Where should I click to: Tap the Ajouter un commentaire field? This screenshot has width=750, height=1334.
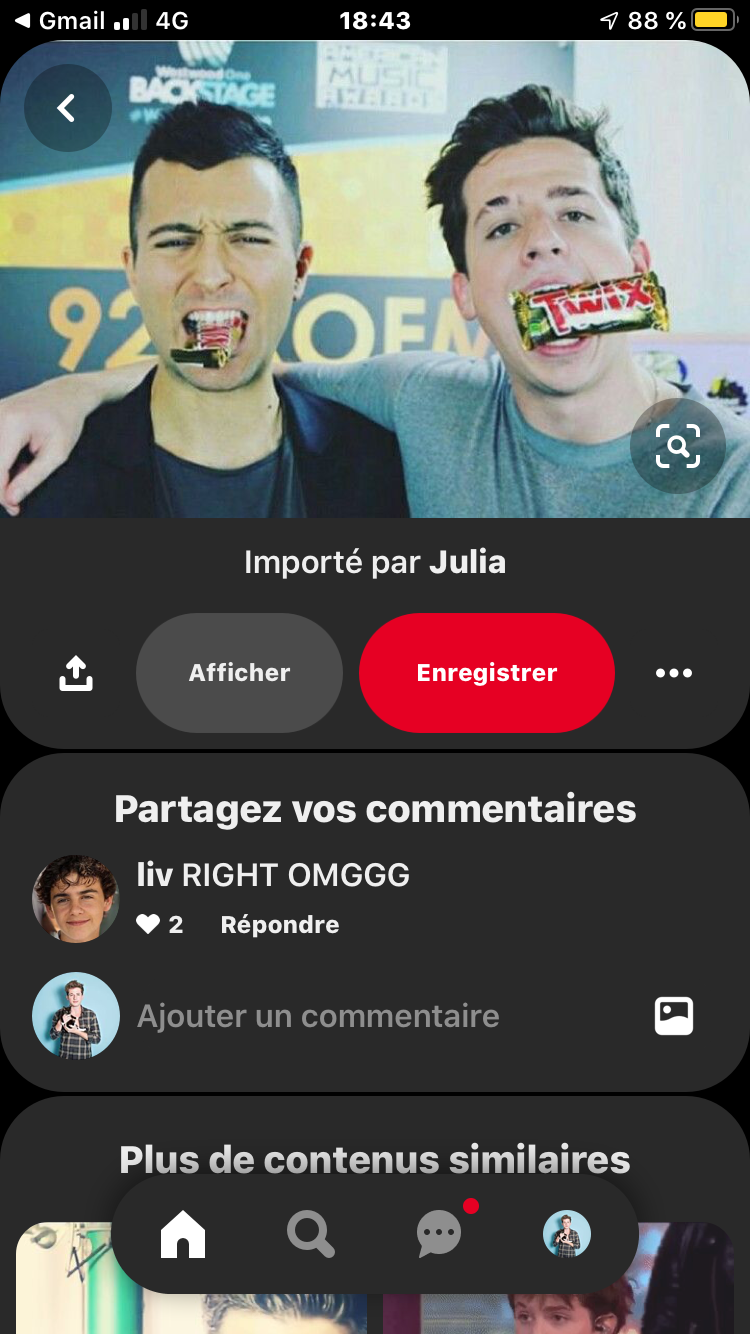pos(318,1016)
